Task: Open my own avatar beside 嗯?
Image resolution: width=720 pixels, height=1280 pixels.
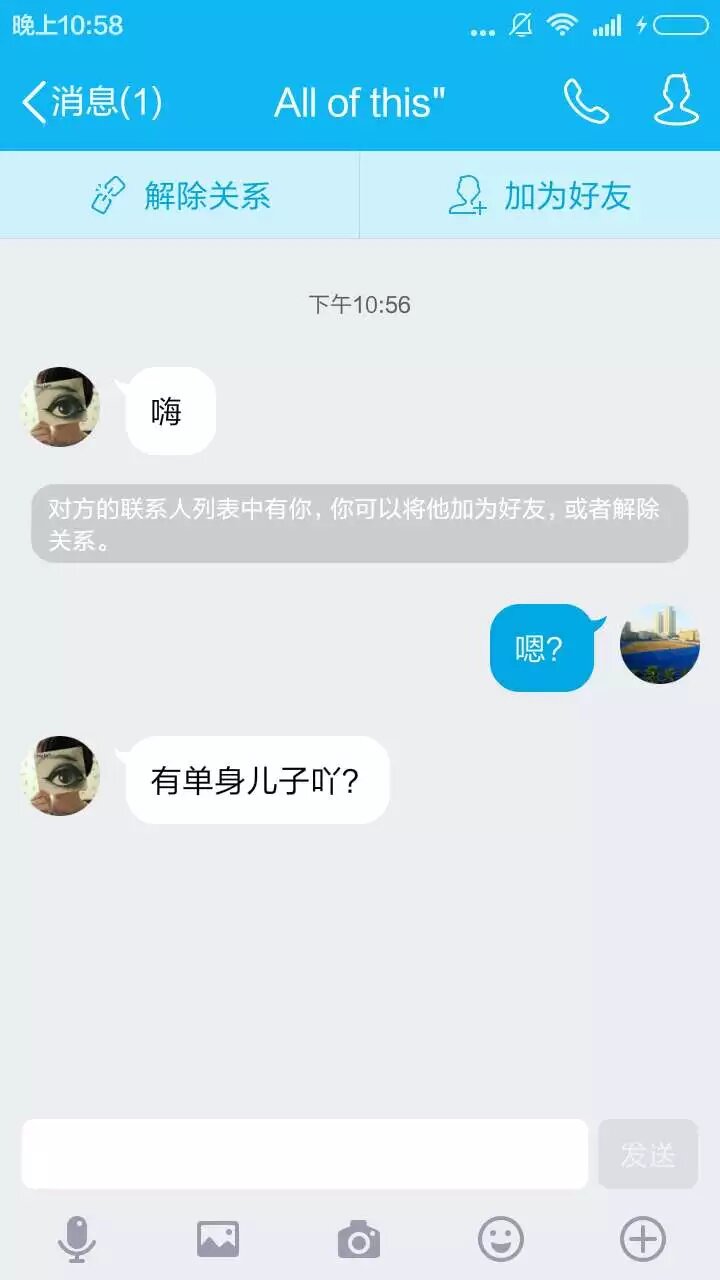Action: 659,644
